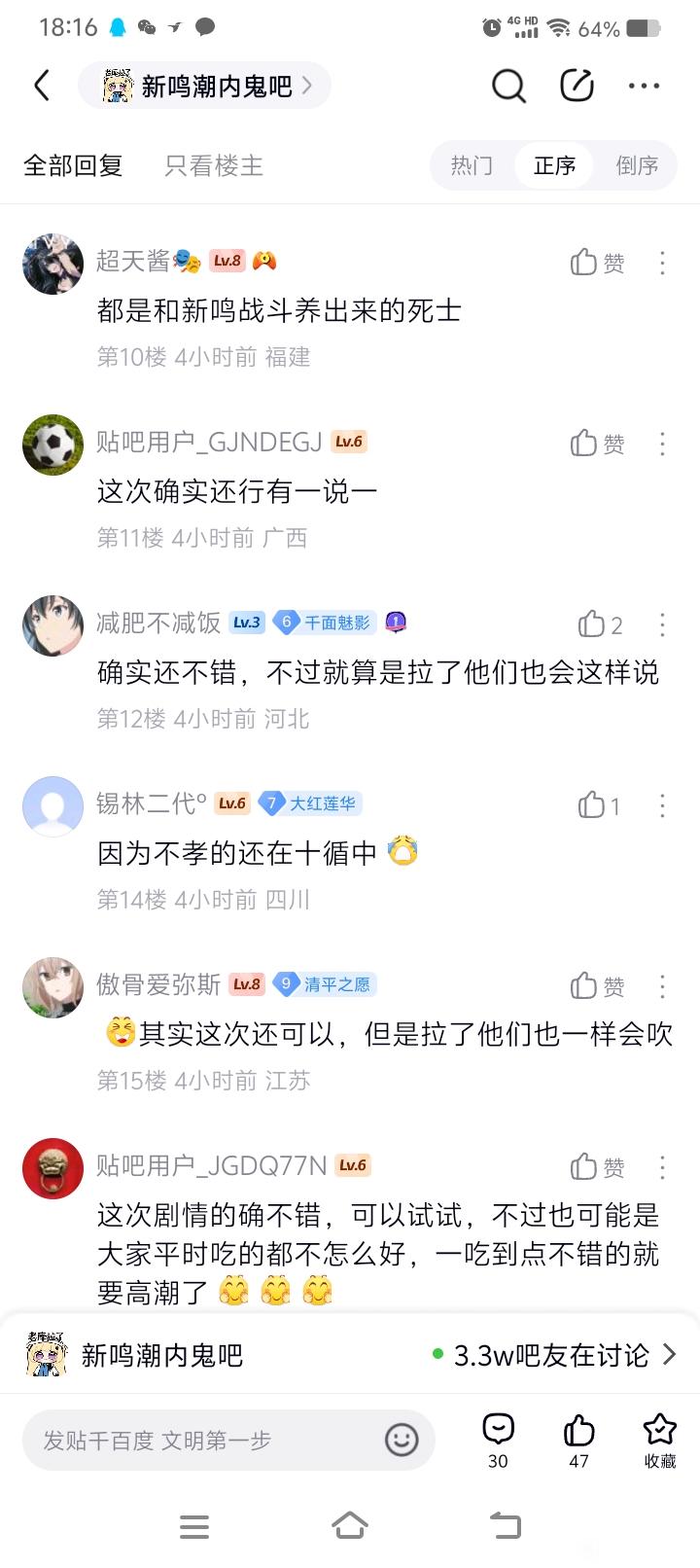Open more options for 贴吧用户_GJNDEGJ's reply
The height and width of the screenshot is (1568, 700).
(662, 444)
